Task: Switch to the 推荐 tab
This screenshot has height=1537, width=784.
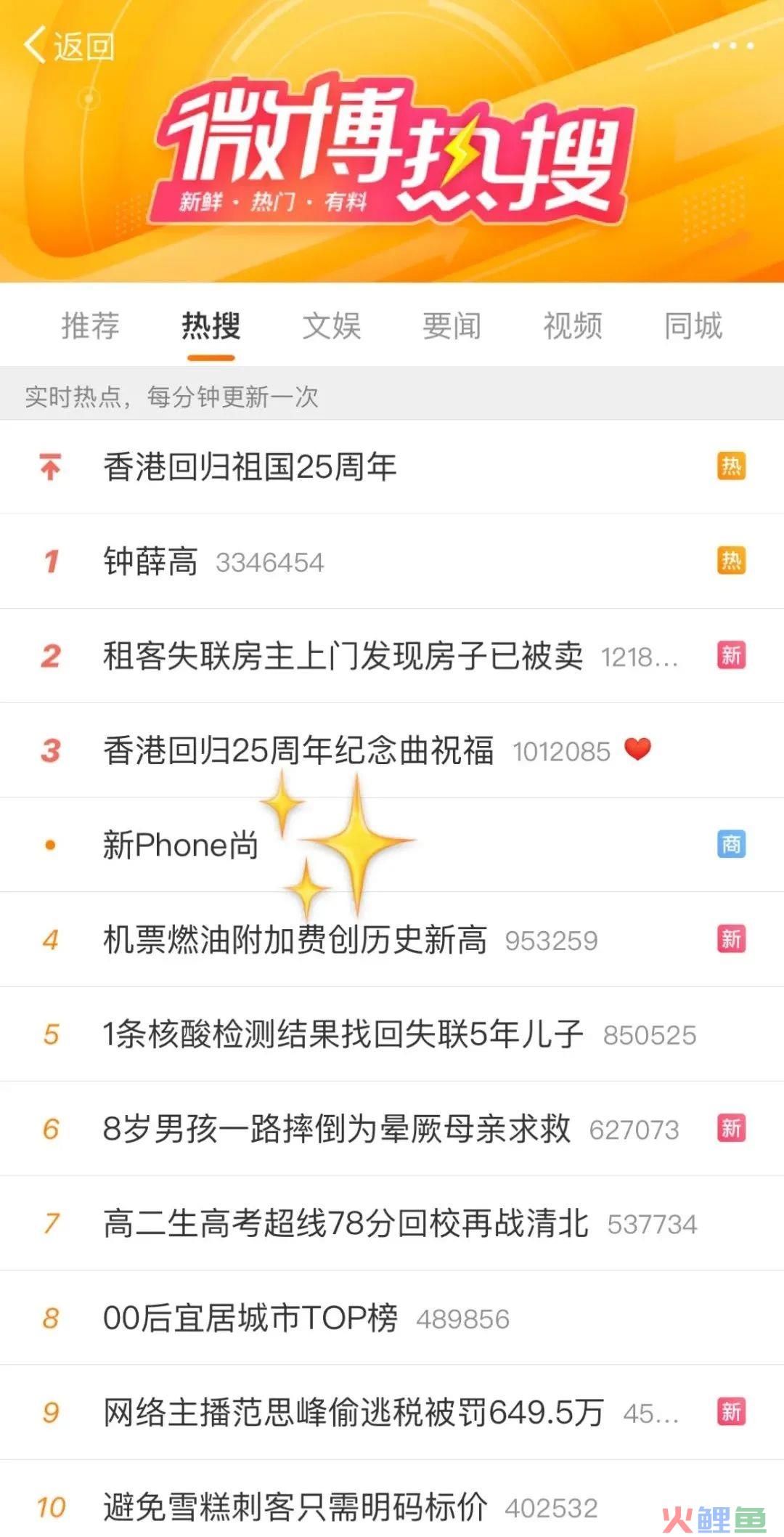Action: (90, 326)
